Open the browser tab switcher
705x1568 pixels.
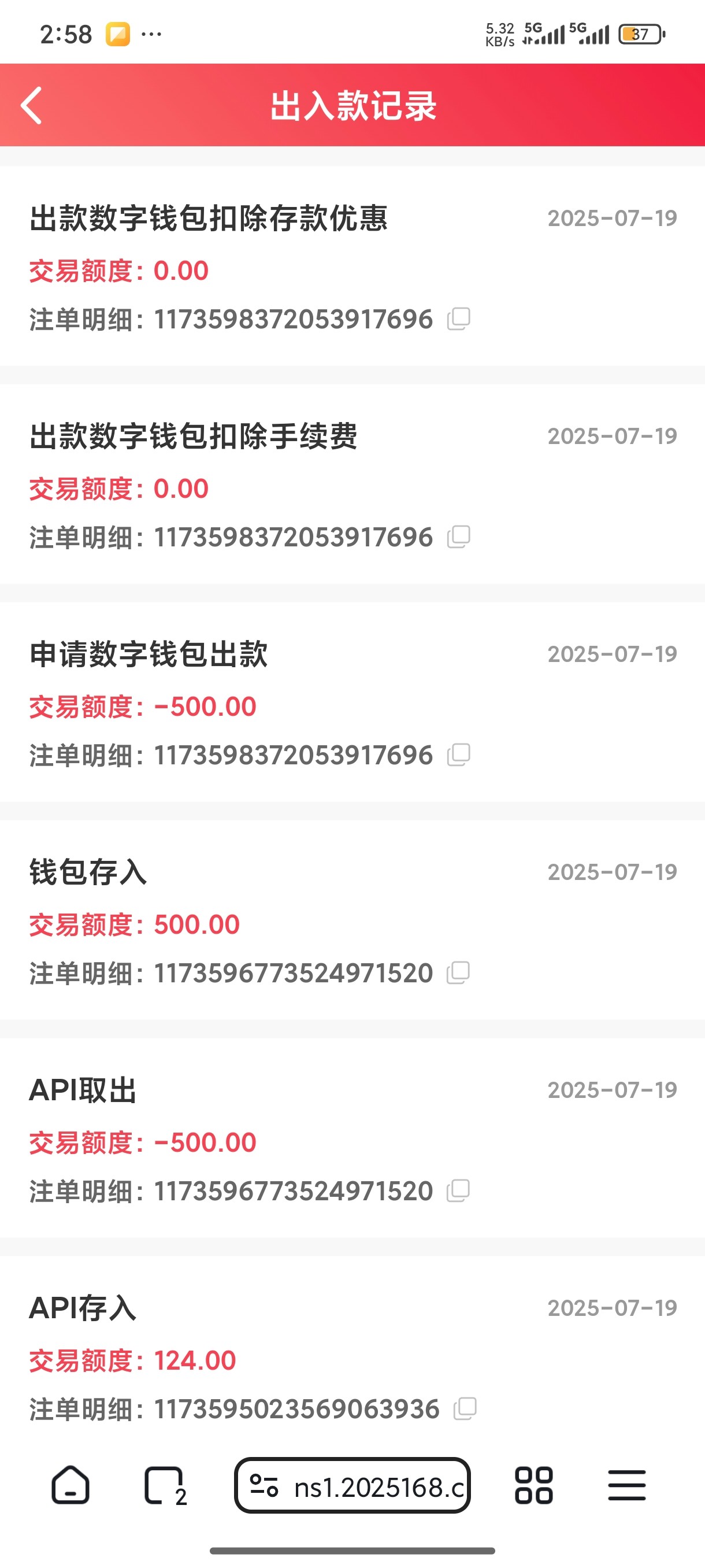click(x=165, y=1485)
